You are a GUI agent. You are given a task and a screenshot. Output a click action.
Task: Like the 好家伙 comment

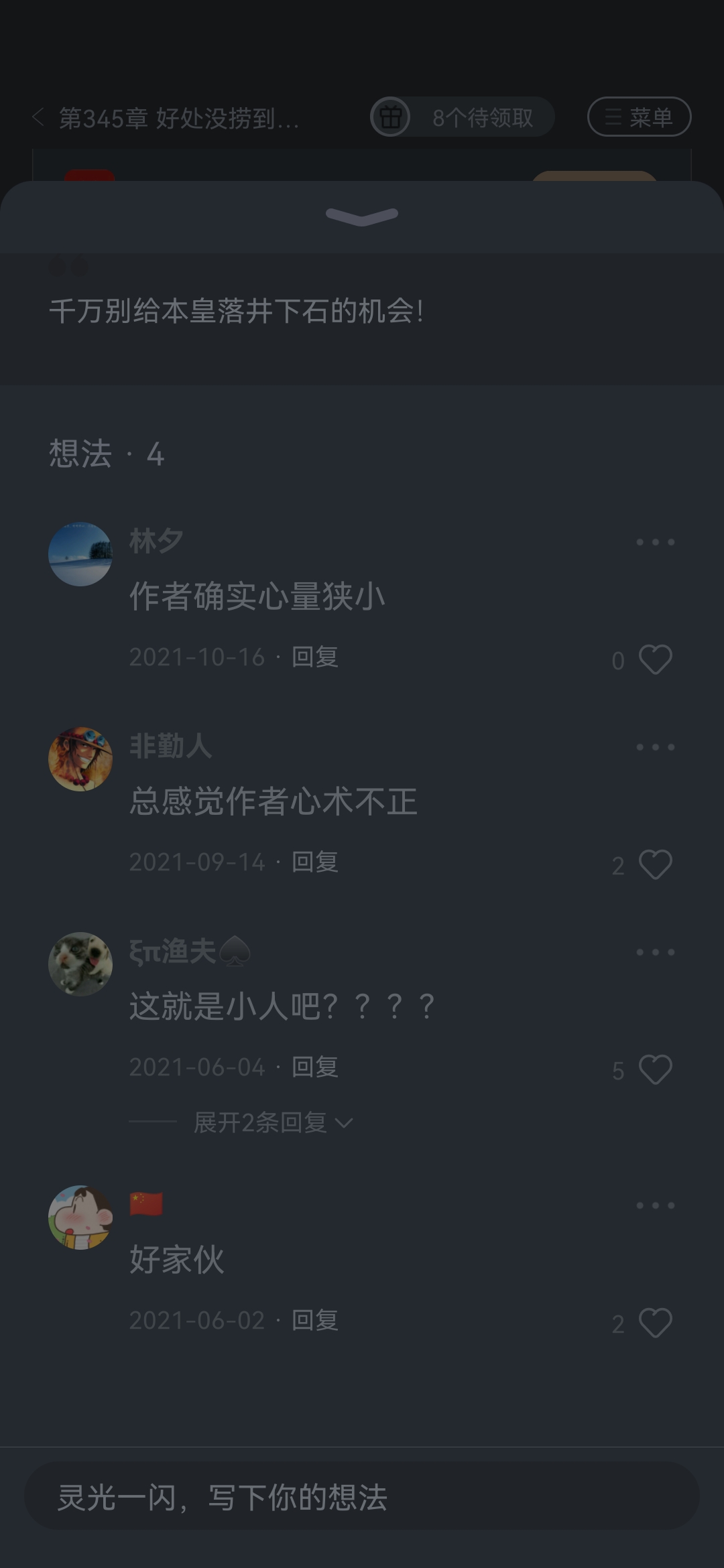(x=655, y=1323)
